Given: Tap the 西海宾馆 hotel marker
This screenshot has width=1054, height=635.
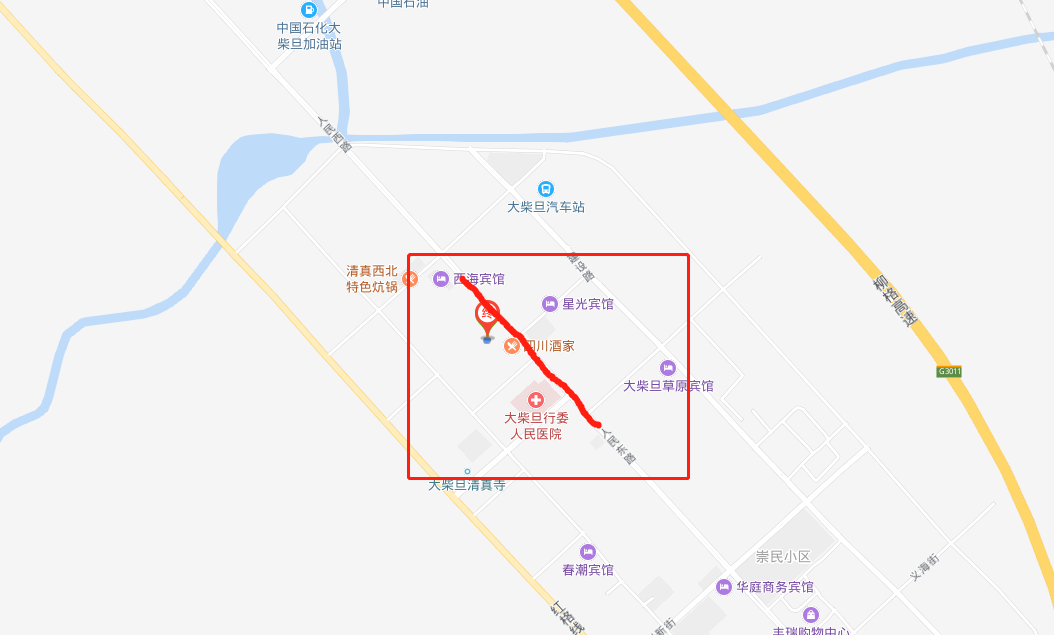Looking at the screenshot, I should point(440,279).
